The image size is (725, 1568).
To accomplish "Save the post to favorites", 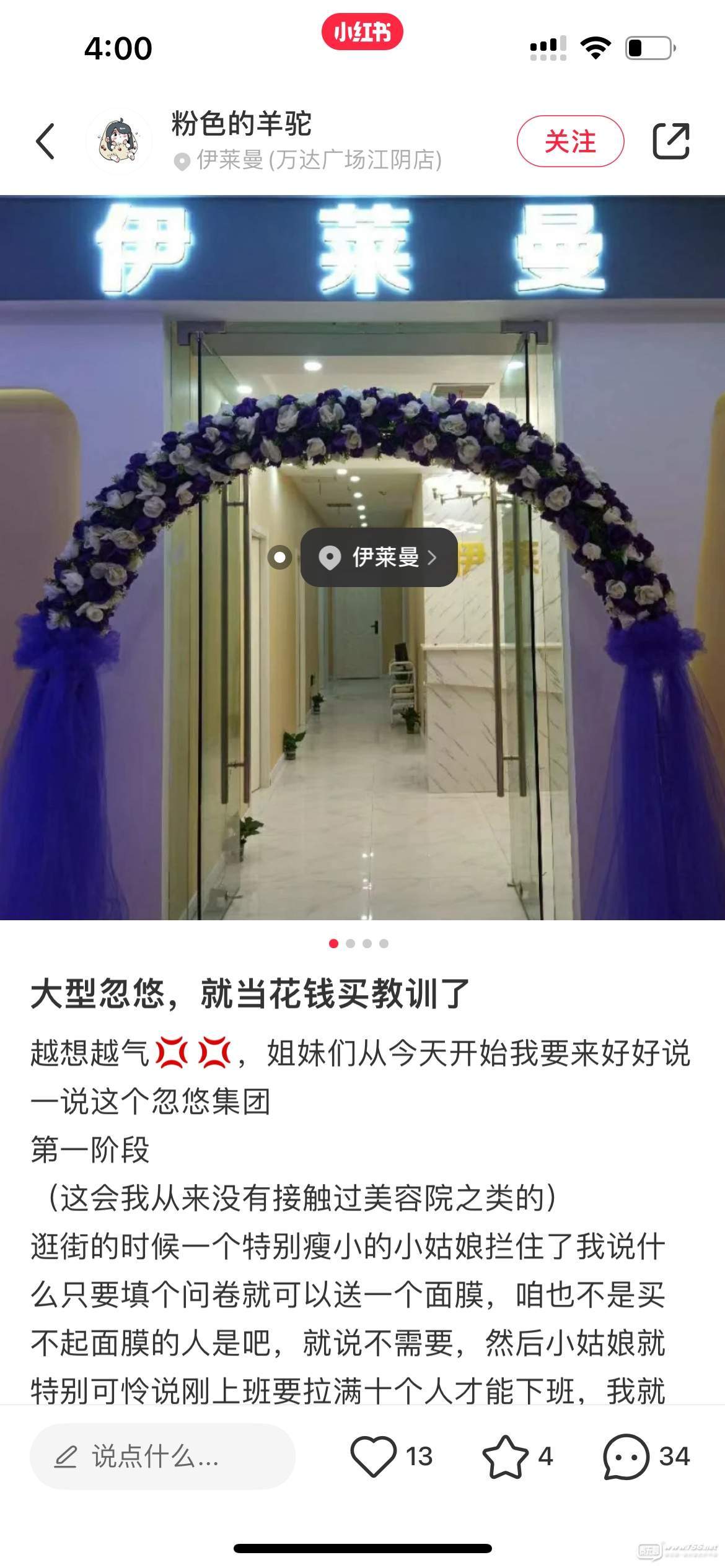I will coord(505,1457).
